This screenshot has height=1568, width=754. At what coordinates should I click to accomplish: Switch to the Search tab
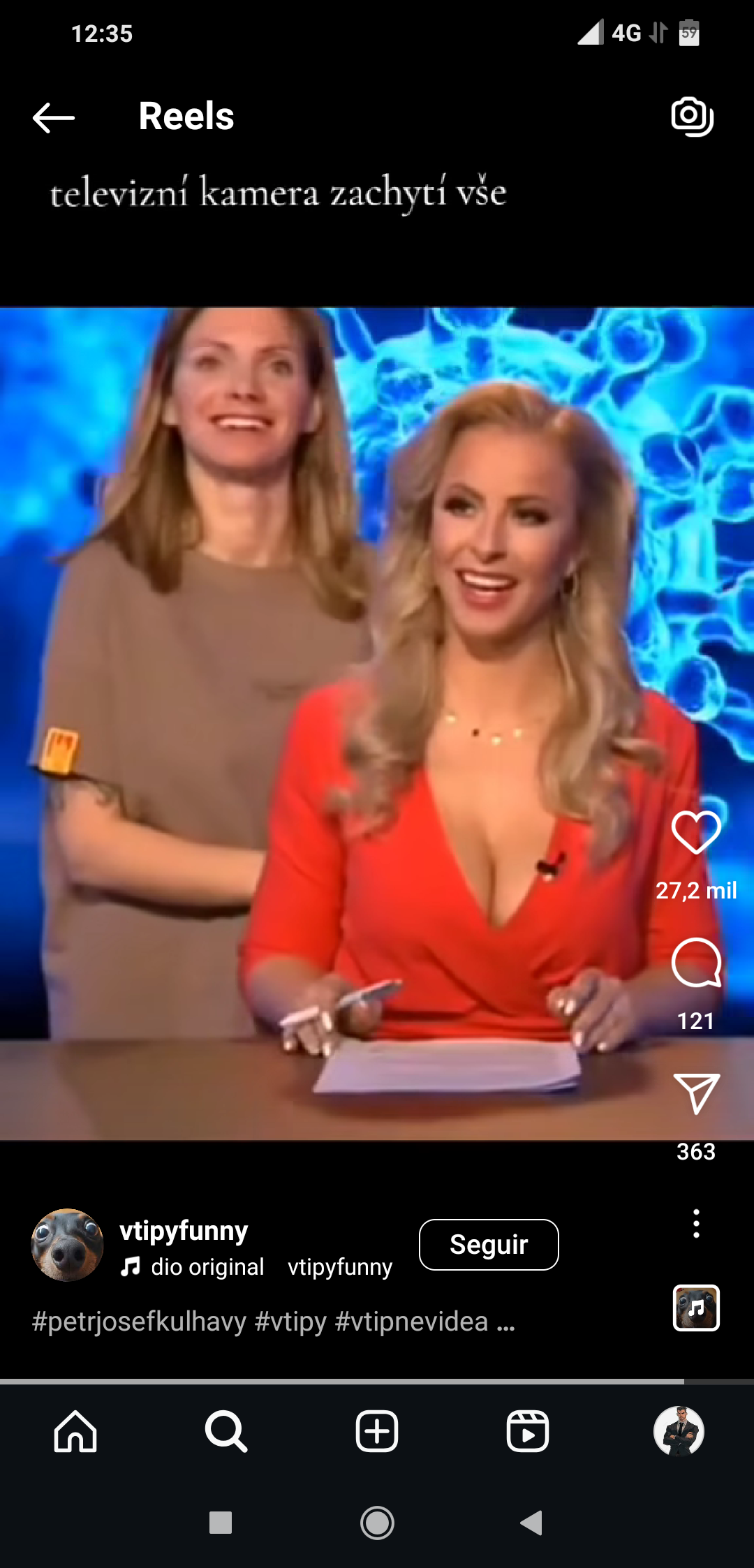coord(226,1431)
